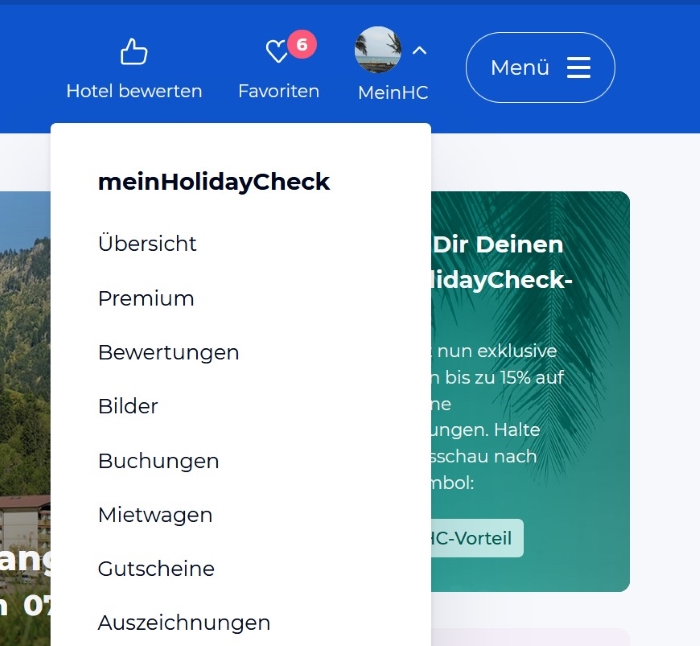Open Gutscheine
700x646 pixels.
(156, 569)
